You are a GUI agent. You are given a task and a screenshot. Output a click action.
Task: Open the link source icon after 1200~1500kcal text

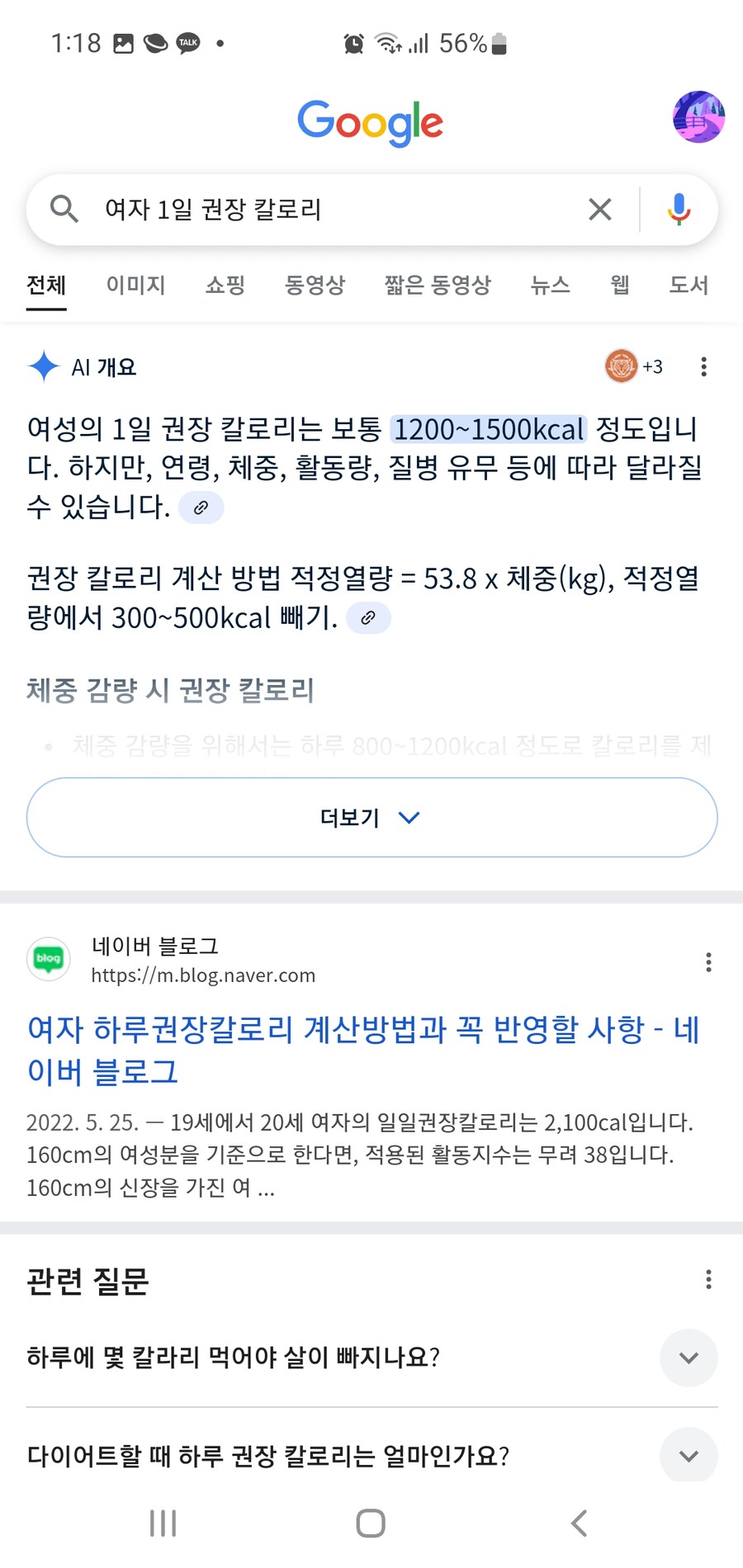(x=201, y=508)
